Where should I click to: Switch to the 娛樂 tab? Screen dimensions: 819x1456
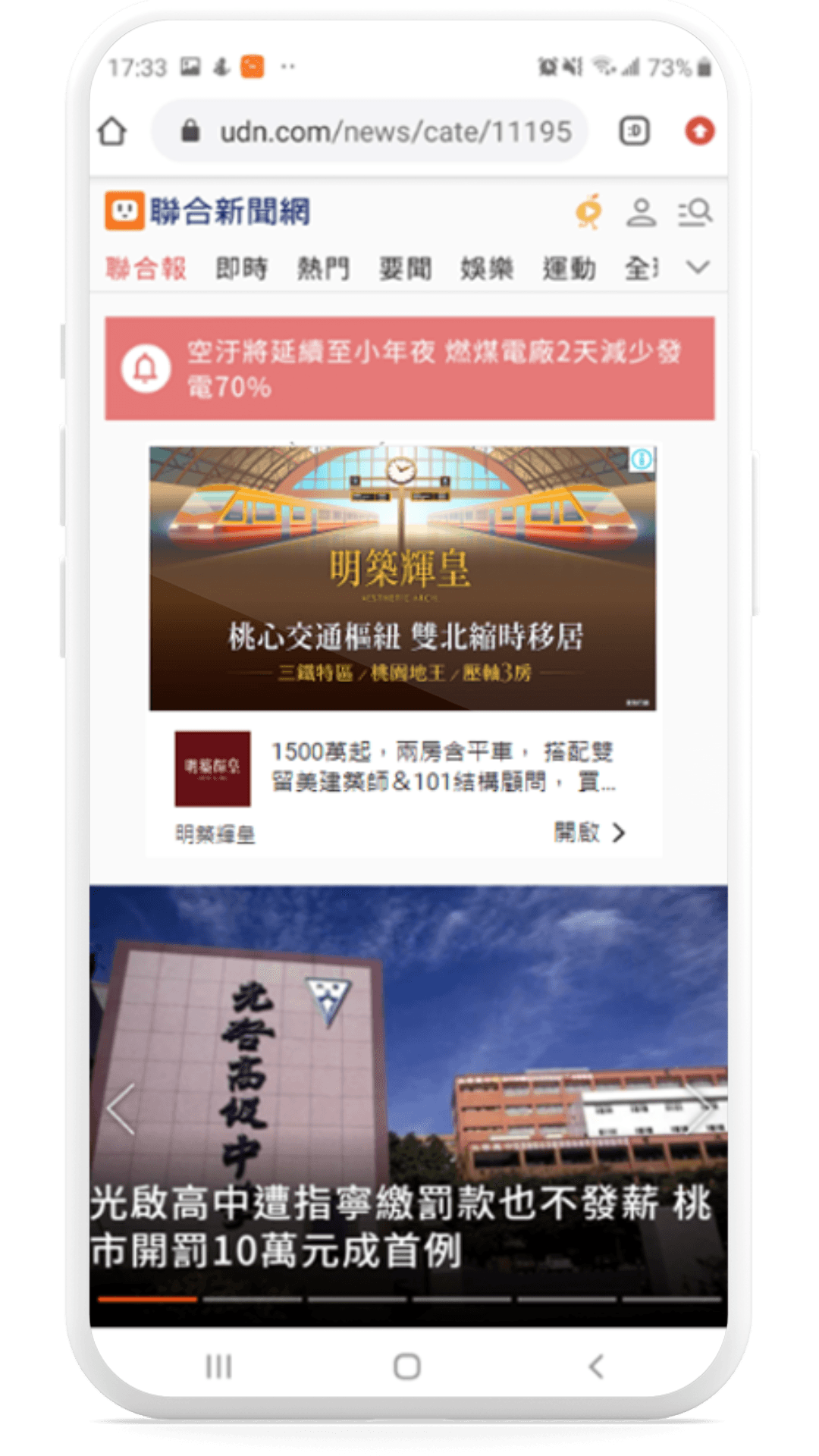click(x=486, y=268)
